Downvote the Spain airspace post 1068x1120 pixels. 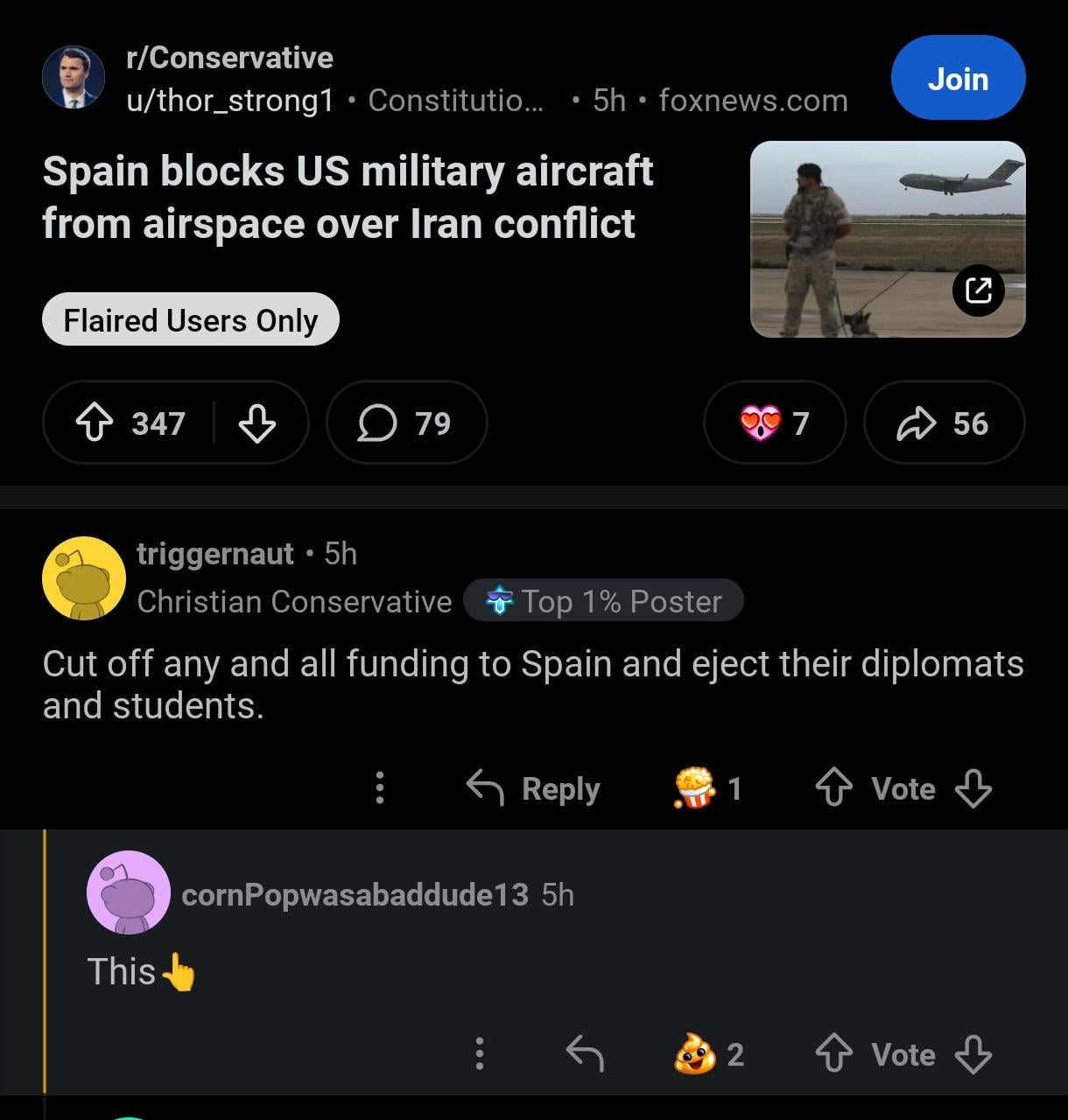tap(256, 423)
